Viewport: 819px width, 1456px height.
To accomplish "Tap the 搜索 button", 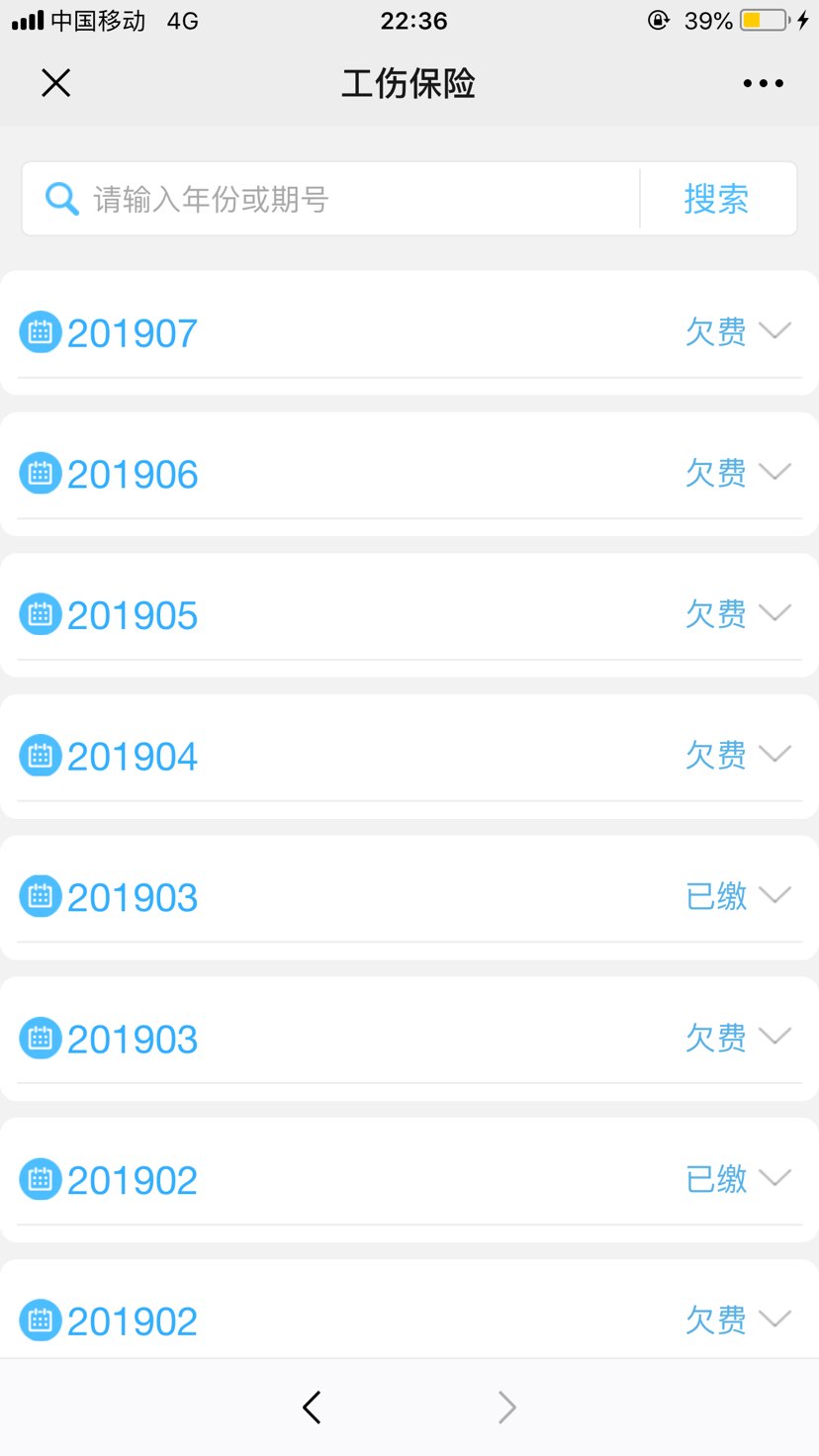I will click(x=717, y=200).
